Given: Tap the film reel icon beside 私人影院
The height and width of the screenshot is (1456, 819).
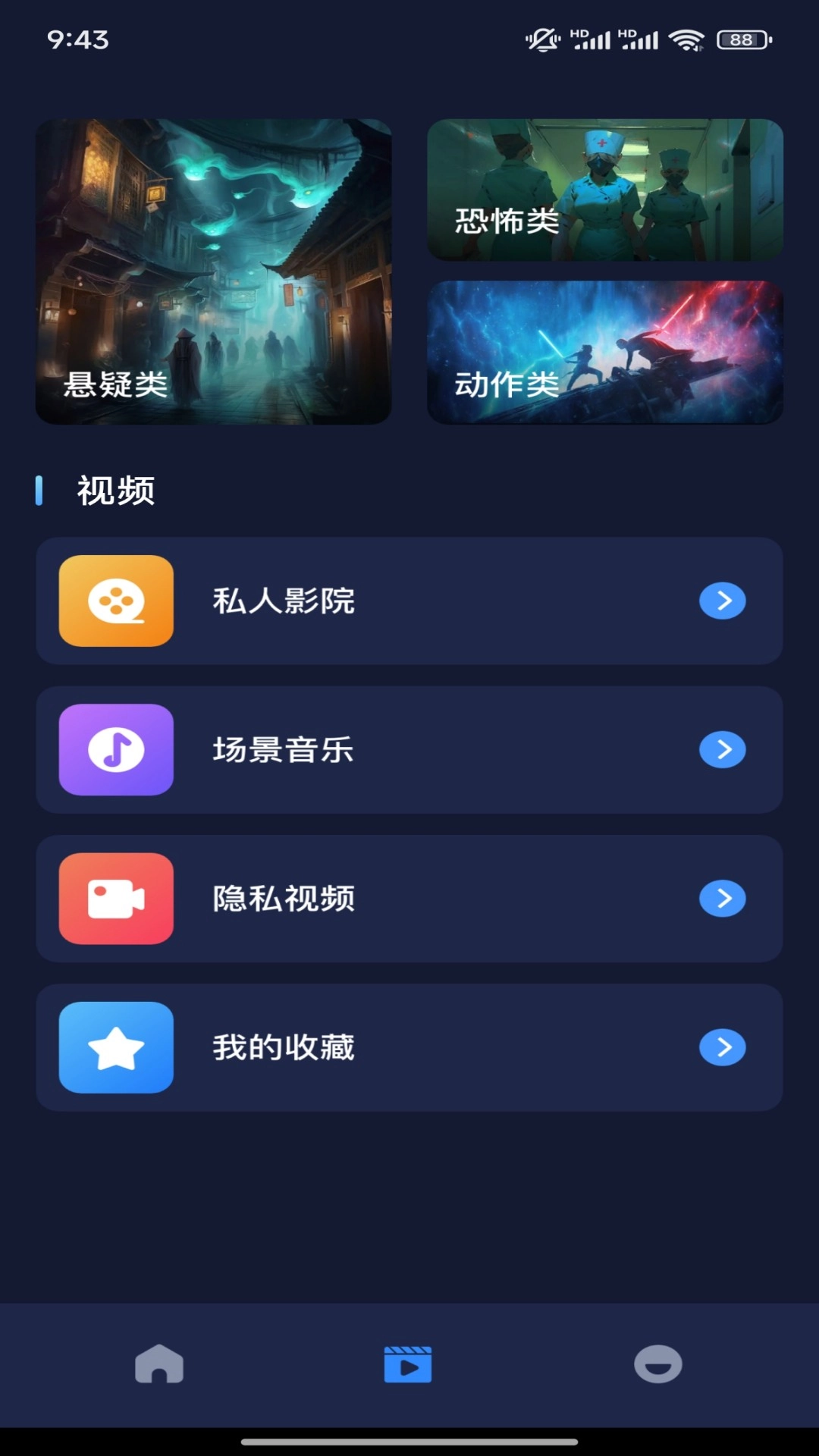Looking at the screenshot, I should (116, 601).
